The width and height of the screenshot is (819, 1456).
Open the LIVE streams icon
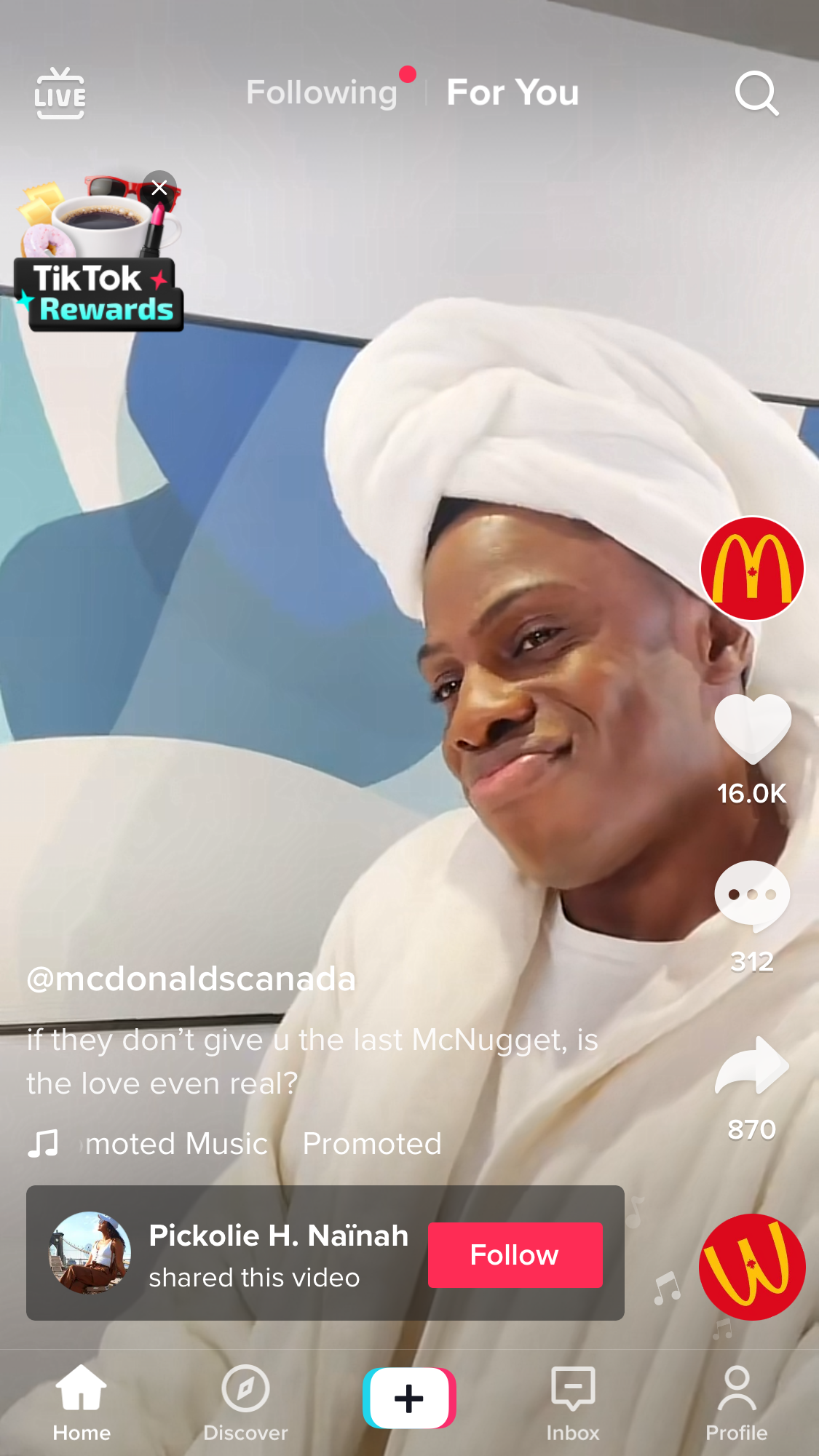60,93
